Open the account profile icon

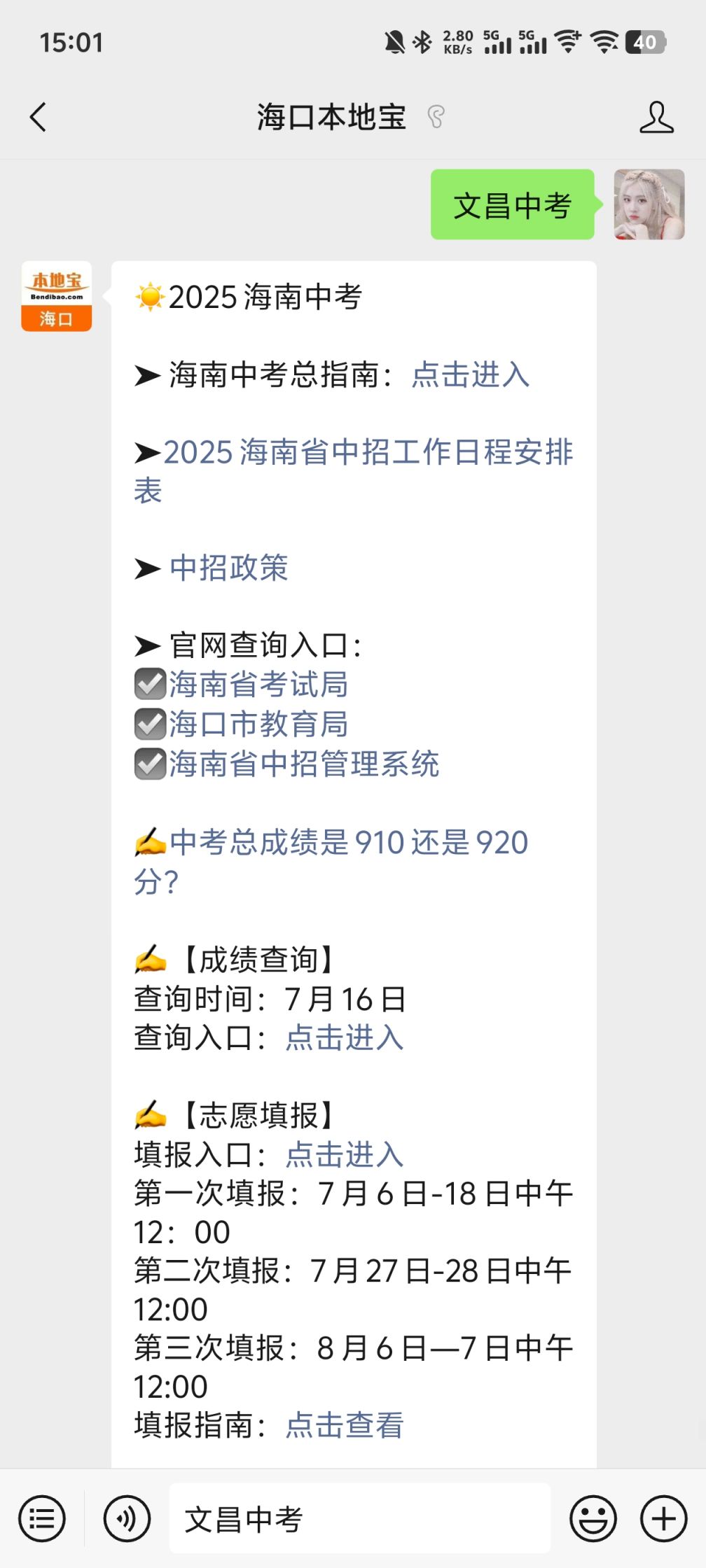(656, 117)
